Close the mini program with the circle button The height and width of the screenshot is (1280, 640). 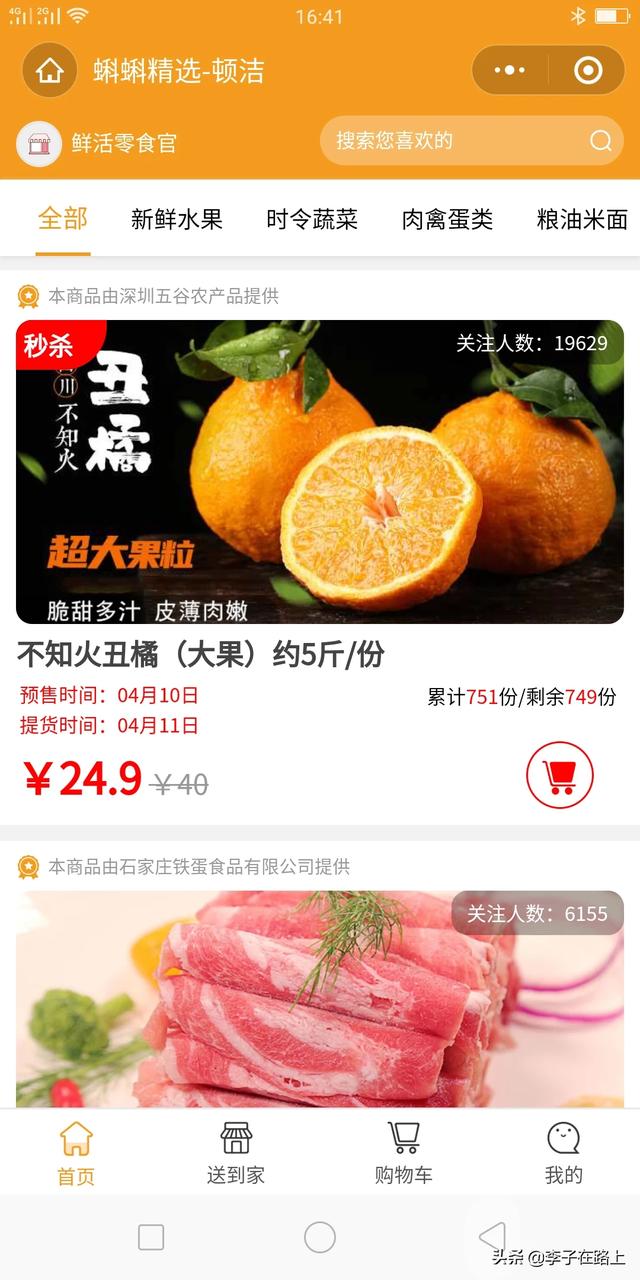tap(588, 70)
